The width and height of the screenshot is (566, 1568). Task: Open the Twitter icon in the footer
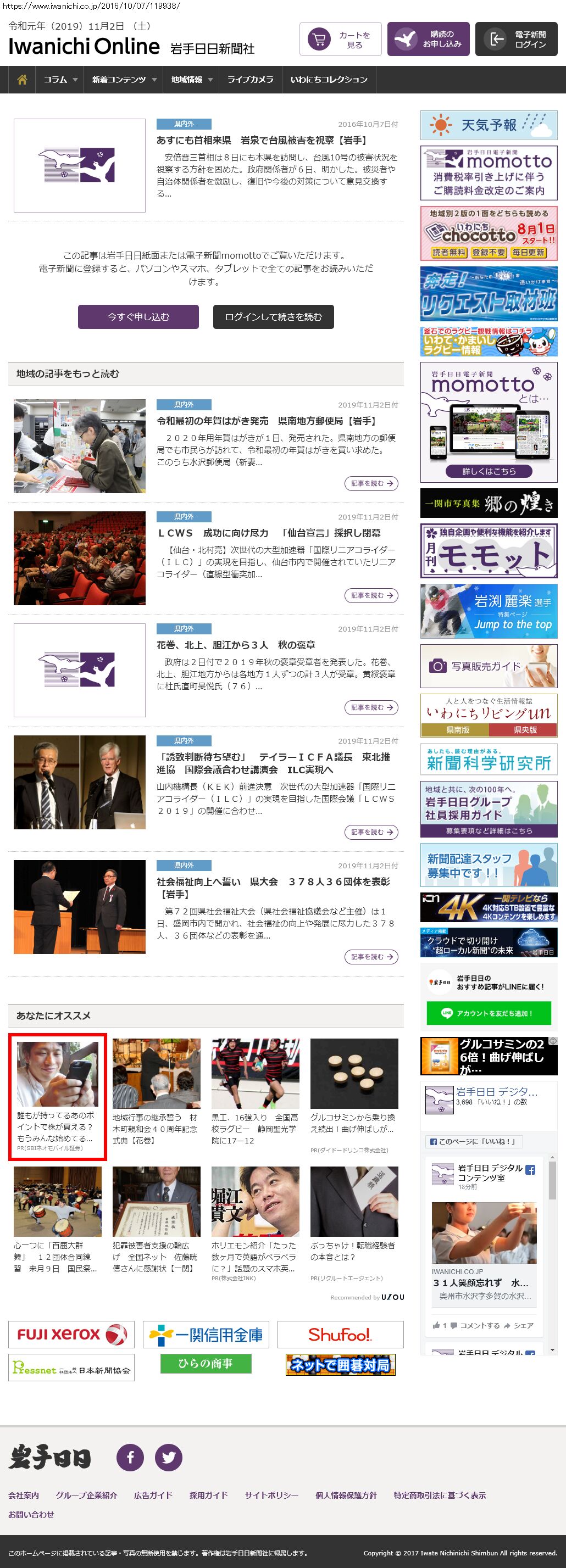(168, 1457)
